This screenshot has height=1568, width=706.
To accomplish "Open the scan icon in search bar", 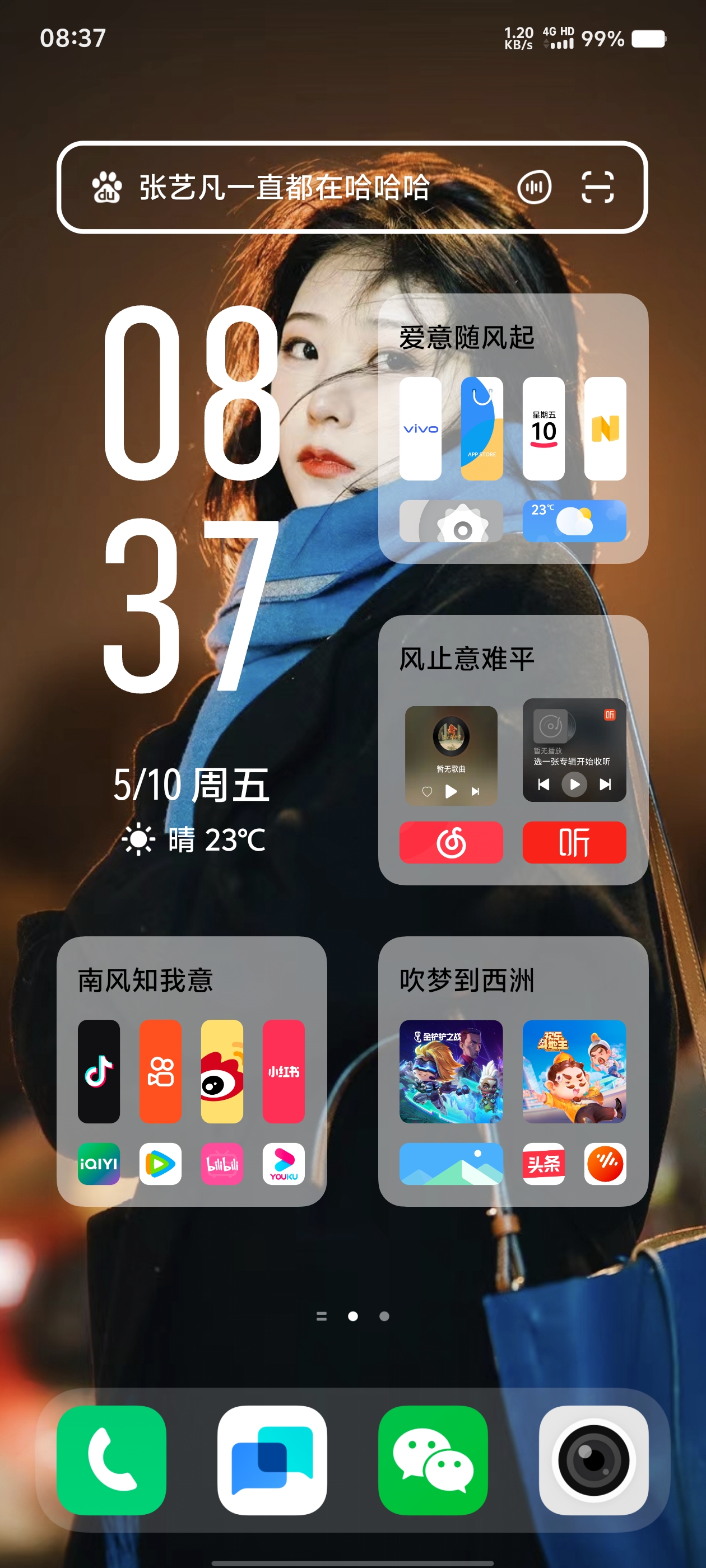I will coord(597,187).
